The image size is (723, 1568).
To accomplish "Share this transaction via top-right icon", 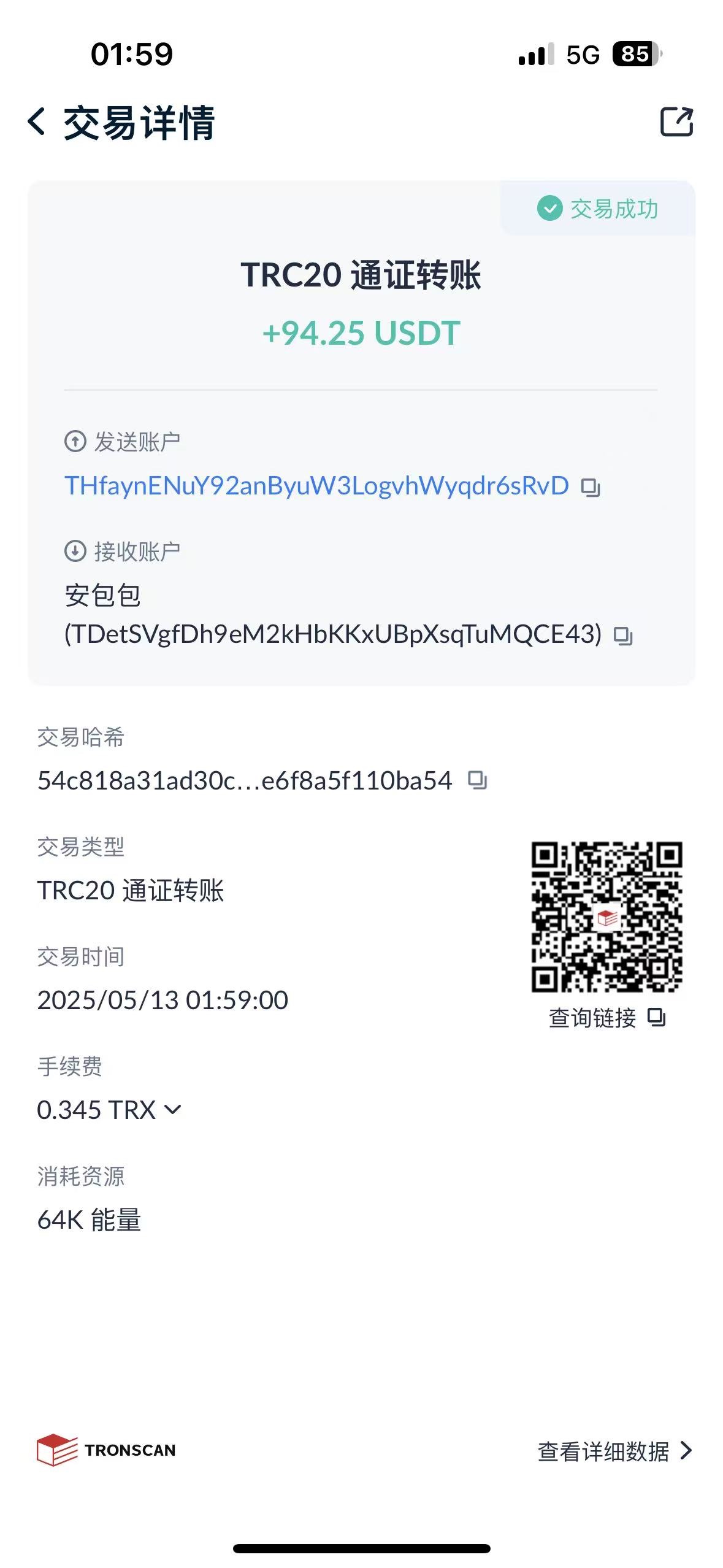I will point(676,121).
